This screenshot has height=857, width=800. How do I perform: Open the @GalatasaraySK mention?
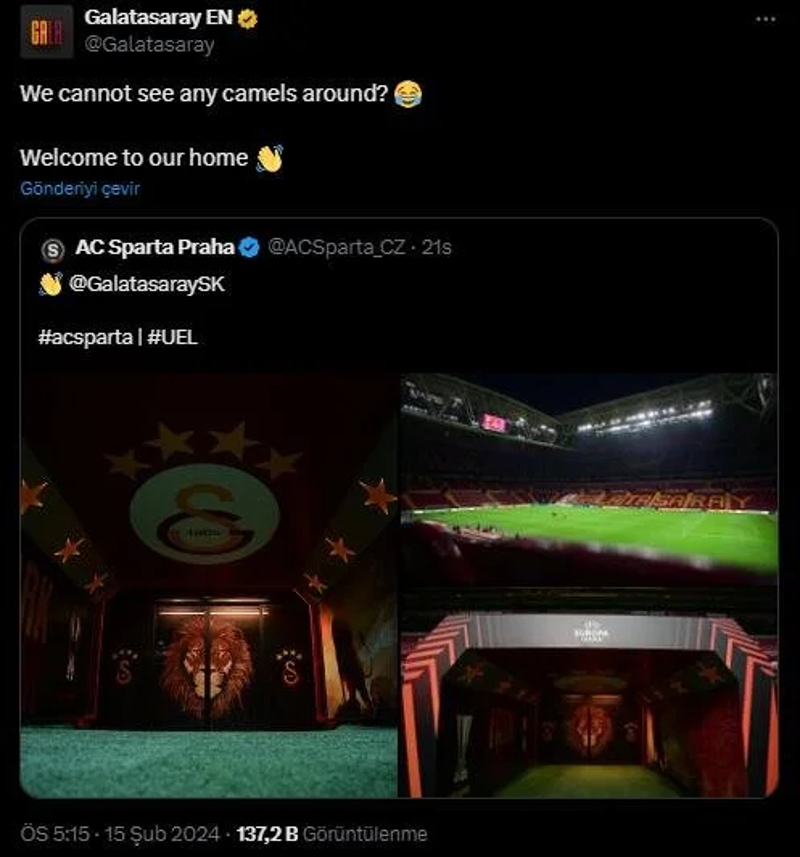tap(146, 284)
